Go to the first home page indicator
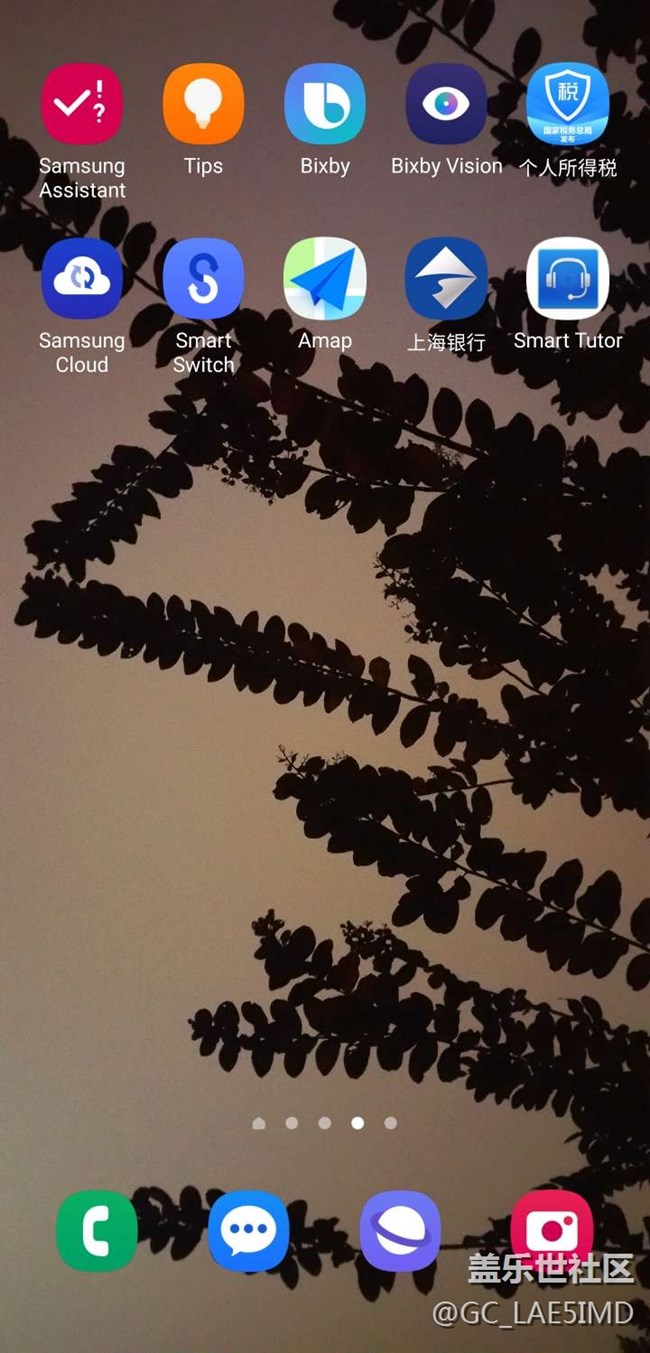 pos(259,1123)
